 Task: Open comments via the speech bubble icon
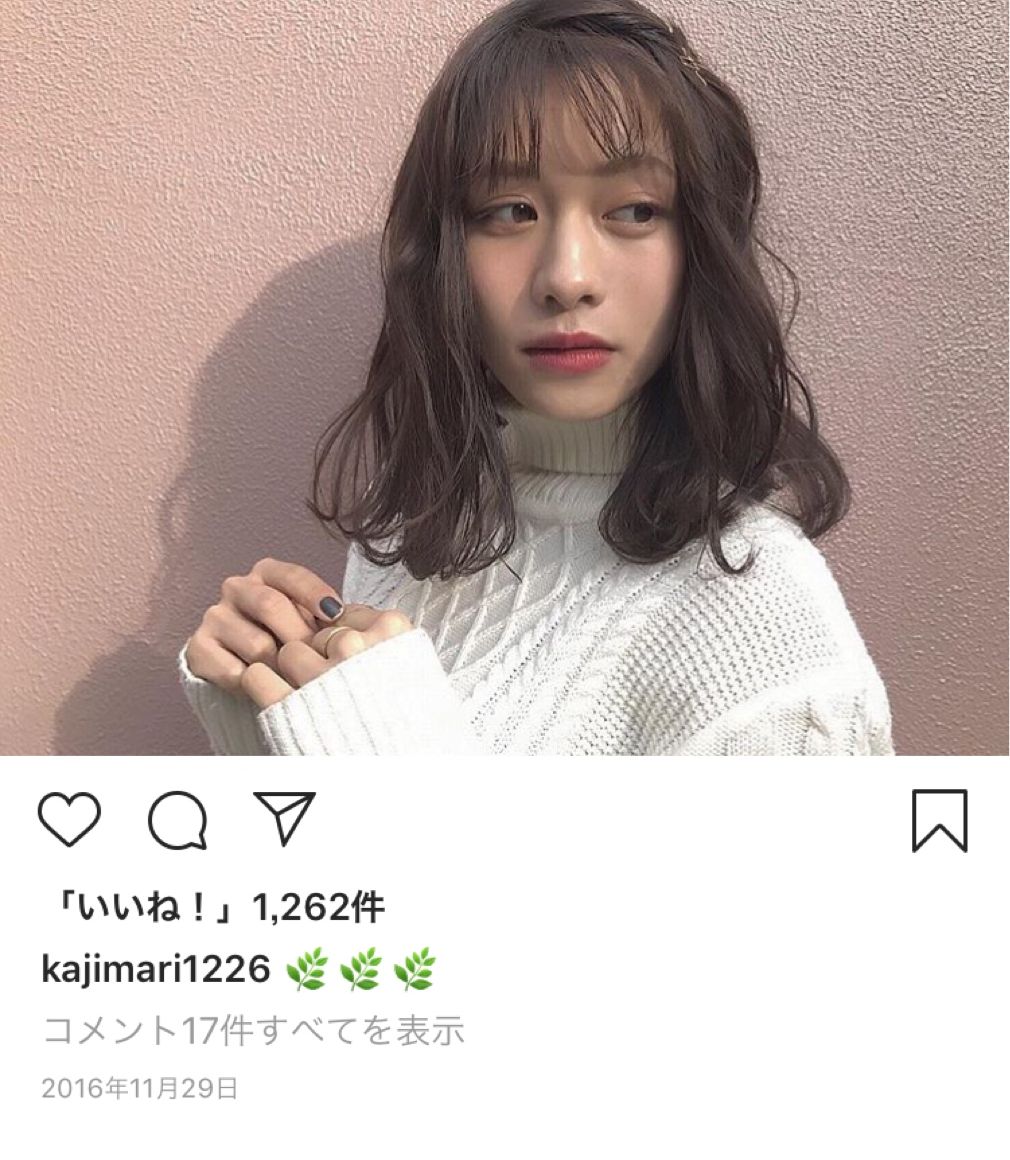(178, 822)
